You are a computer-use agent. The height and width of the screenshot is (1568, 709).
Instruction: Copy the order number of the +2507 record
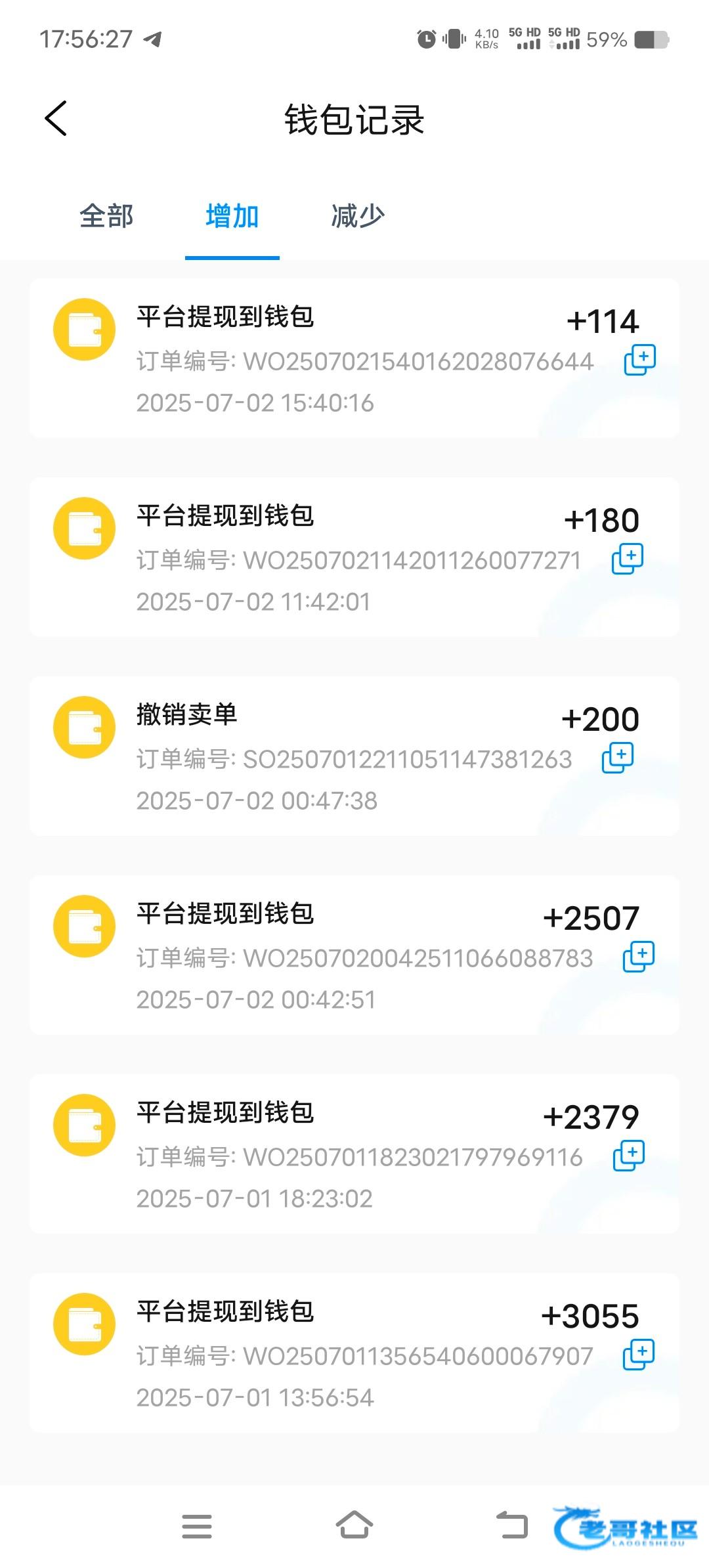[639, 957]
